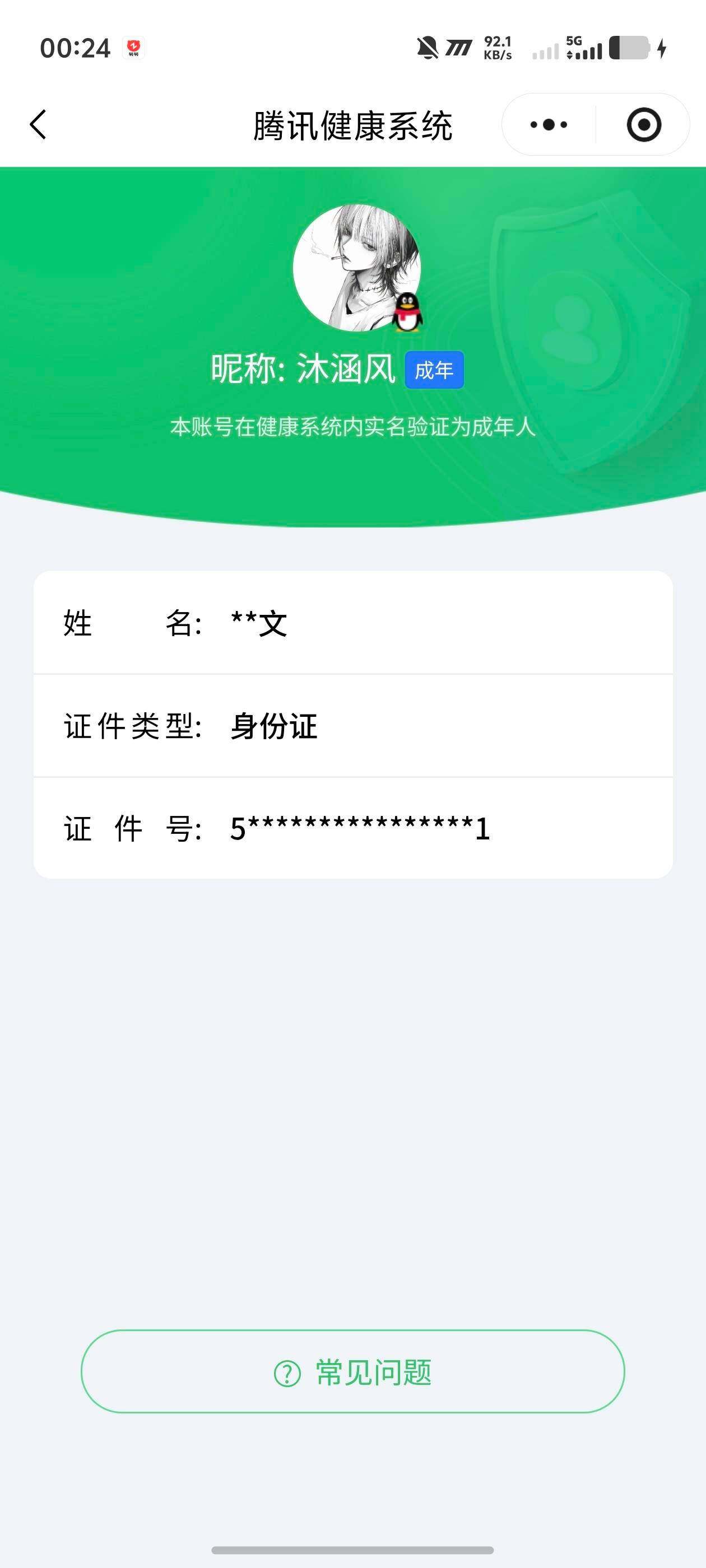Tap the back arrow at top left
706x1568 pixels.
click(x=38, y=124)
